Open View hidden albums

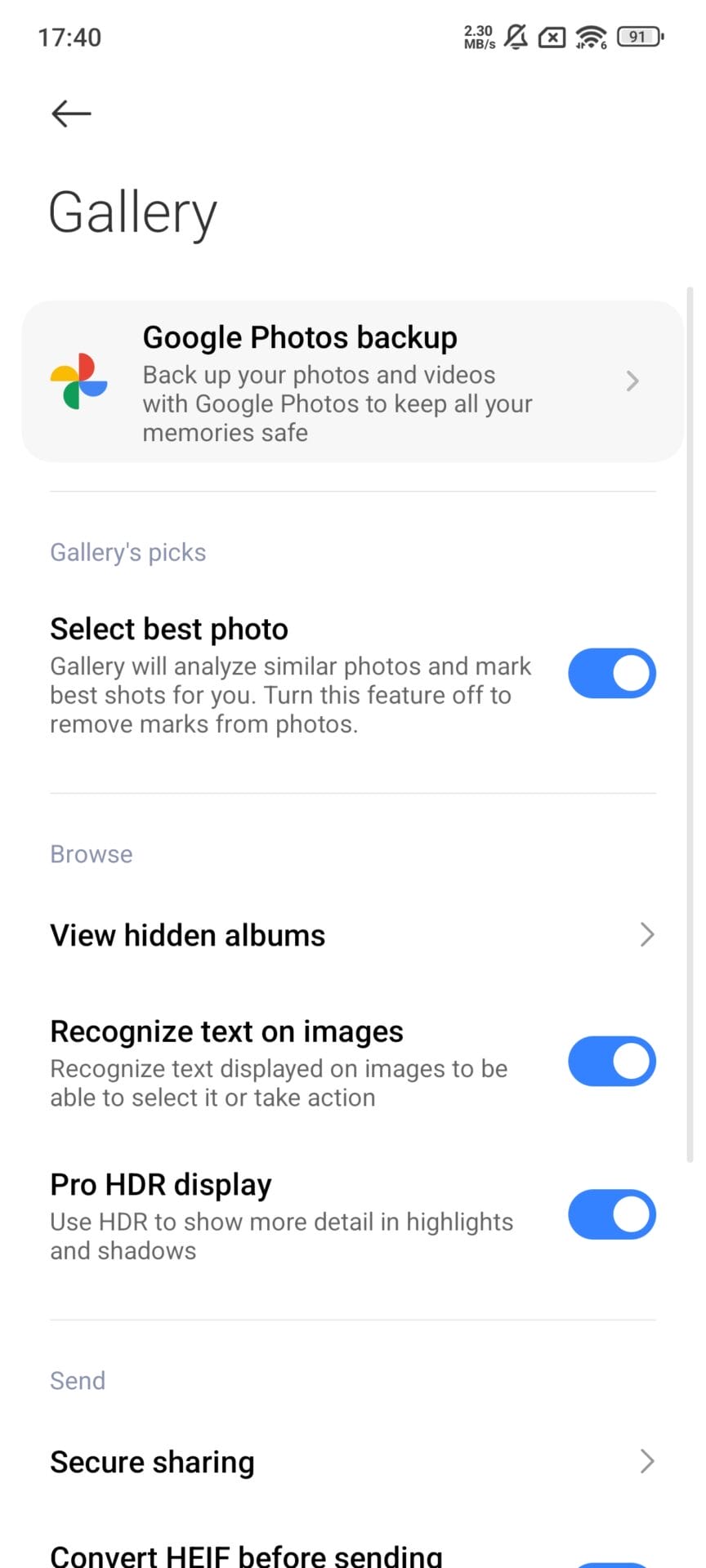351,935
